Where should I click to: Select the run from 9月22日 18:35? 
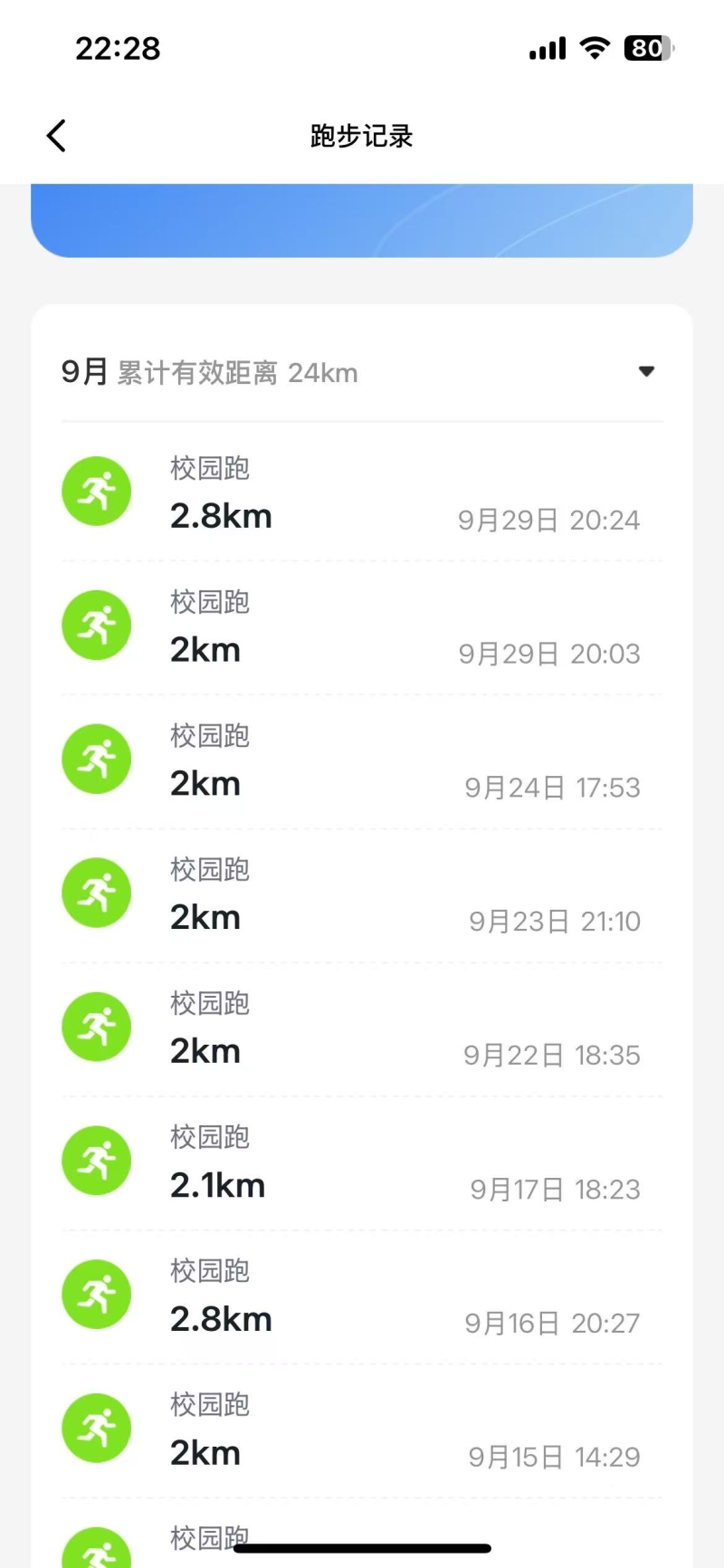coord(362,1029)
